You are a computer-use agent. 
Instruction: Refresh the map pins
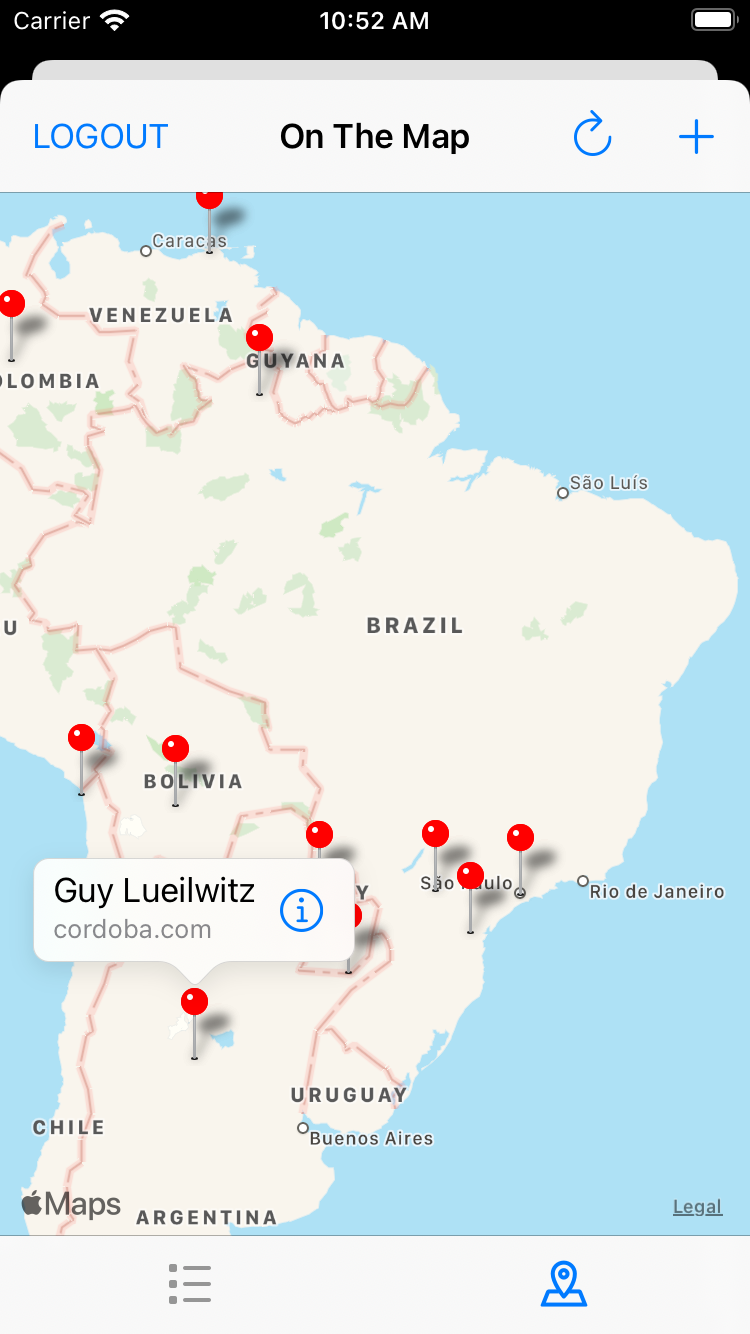(592, 137)
